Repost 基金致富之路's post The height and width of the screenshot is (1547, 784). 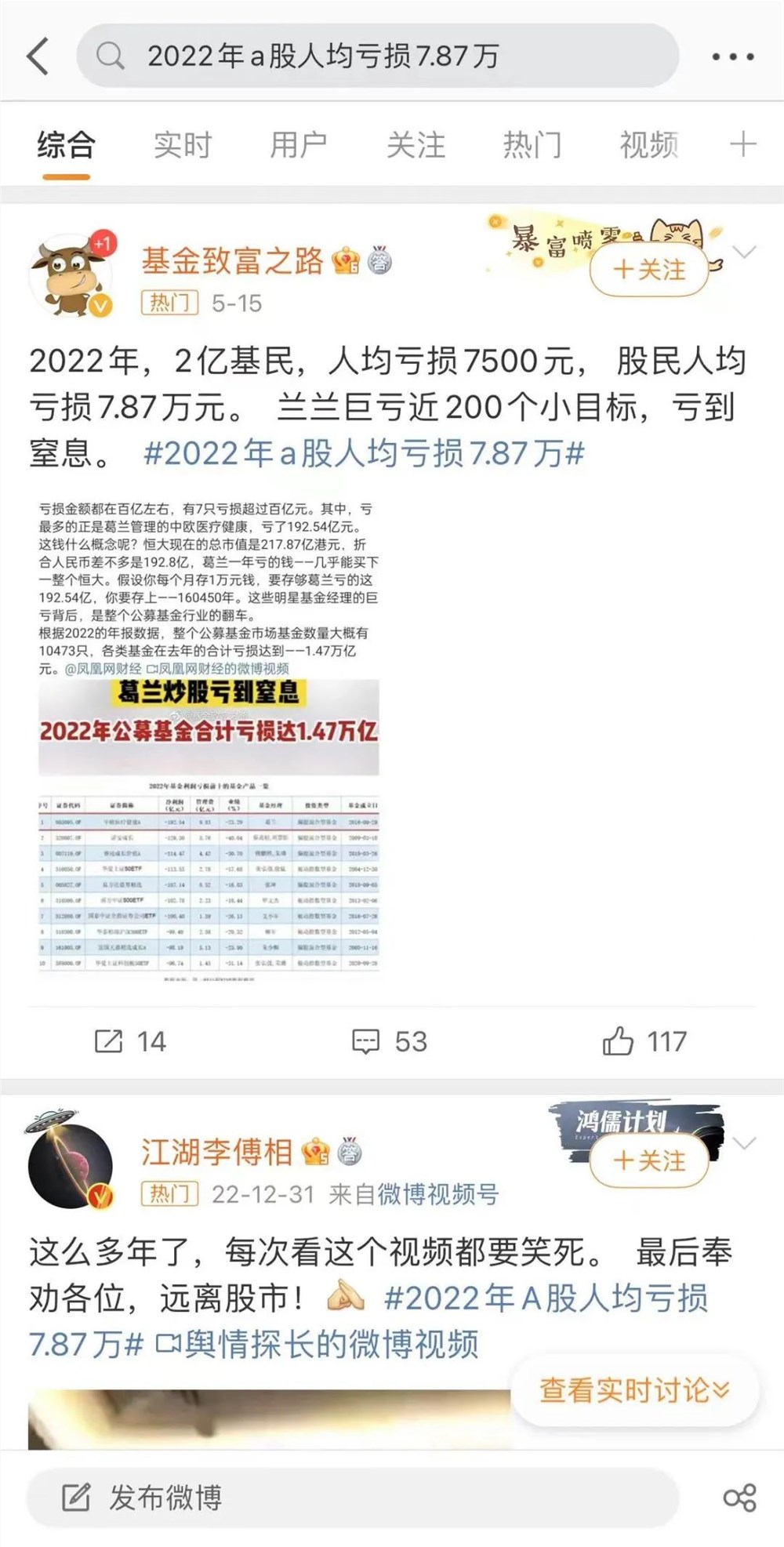pyautogui.click(x=129, y=1041)
